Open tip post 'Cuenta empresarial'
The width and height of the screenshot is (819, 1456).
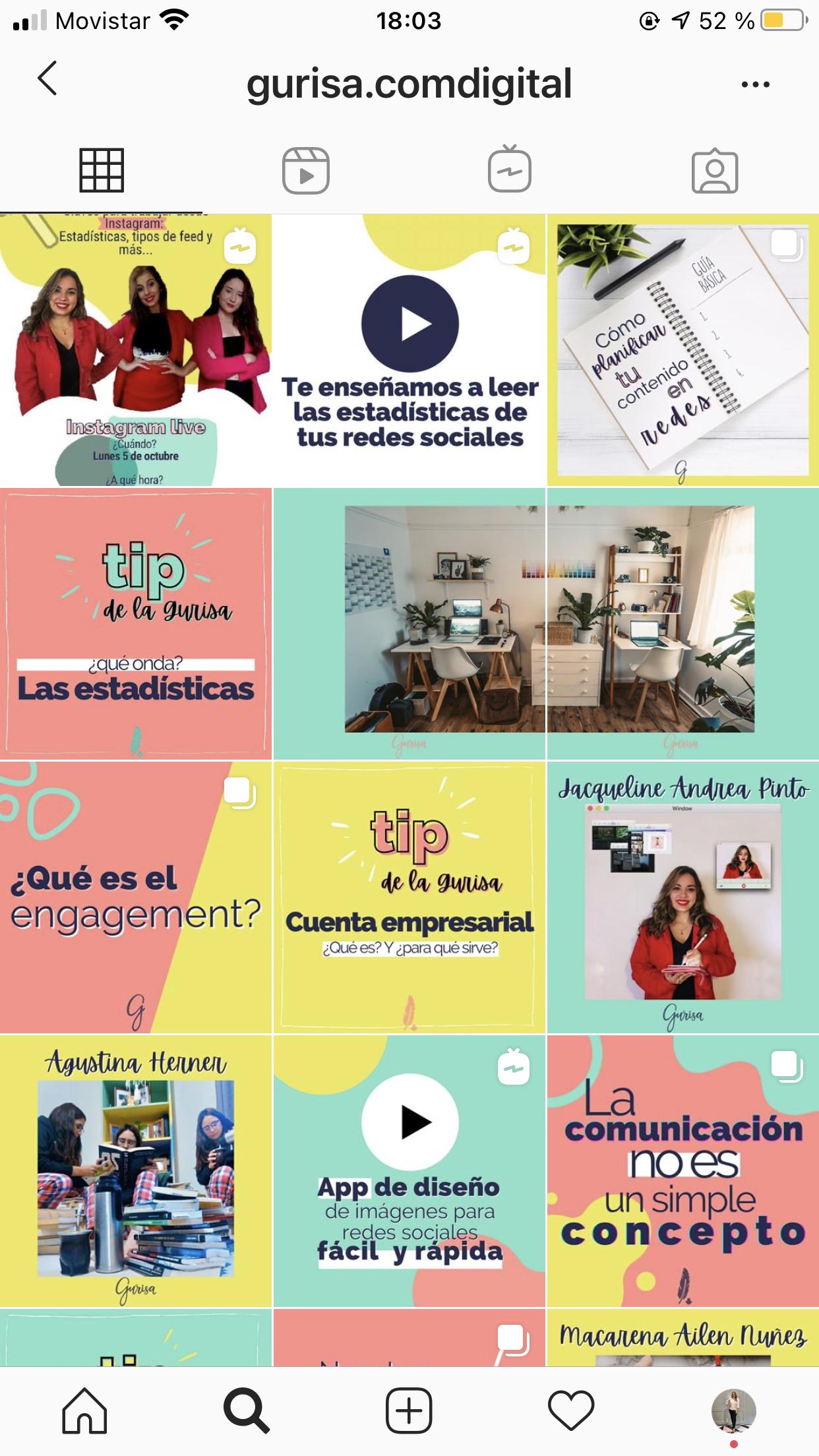409,897
